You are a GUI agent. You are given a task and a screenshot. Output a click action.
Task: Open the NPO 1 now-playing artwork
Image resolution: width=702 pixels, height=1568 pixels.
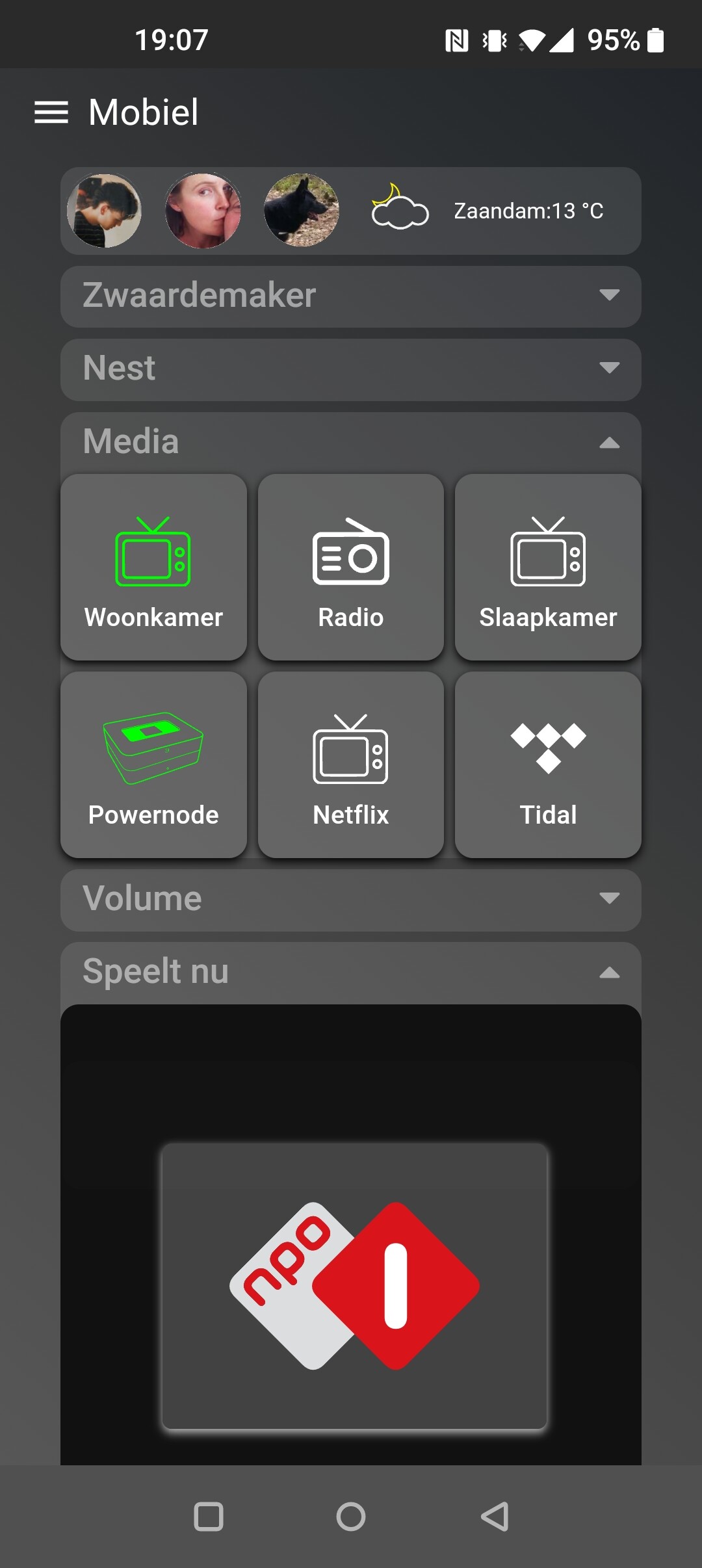354,1286
